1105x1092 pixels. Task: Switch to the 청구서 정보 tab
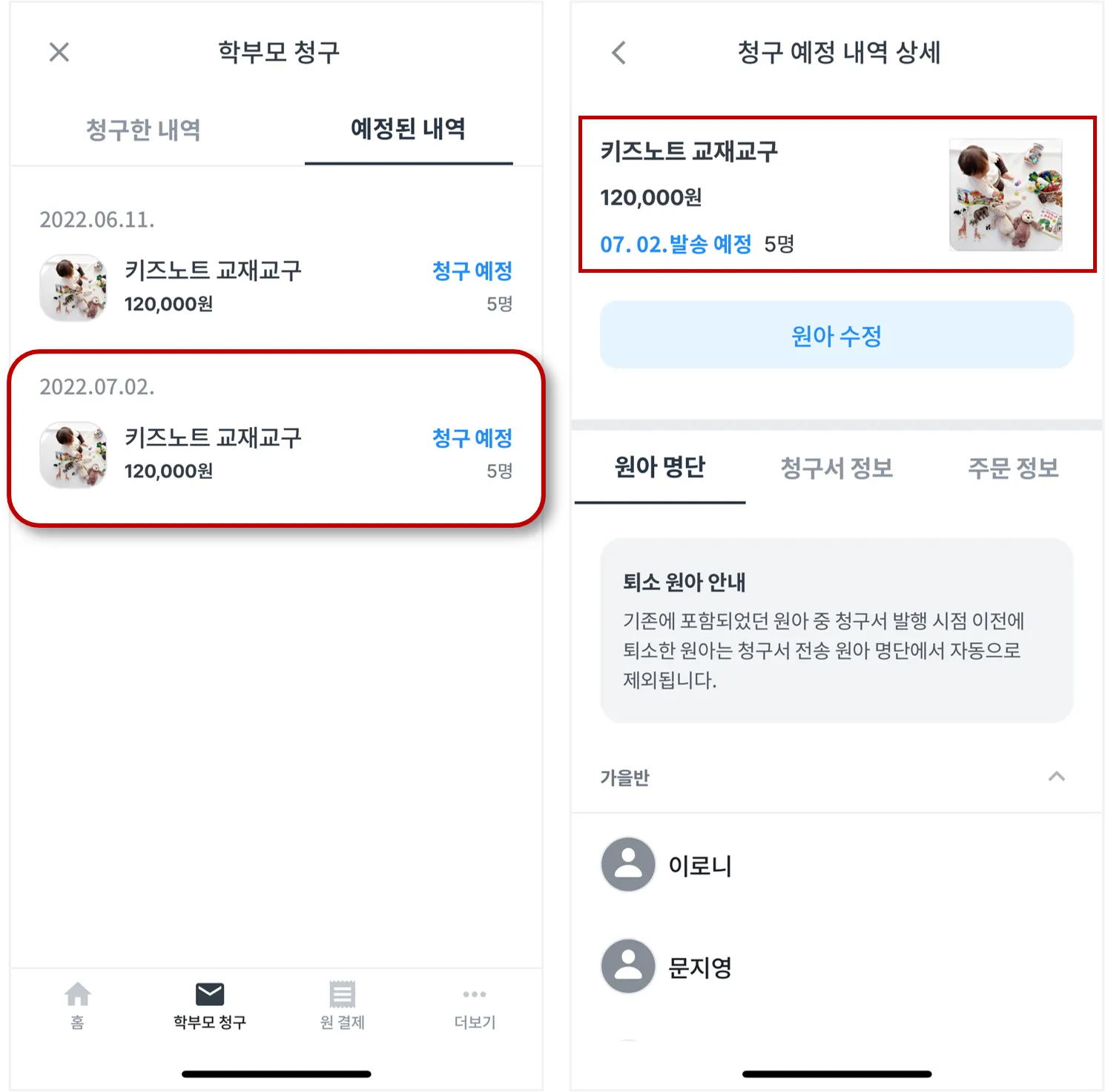coord(837,468)
